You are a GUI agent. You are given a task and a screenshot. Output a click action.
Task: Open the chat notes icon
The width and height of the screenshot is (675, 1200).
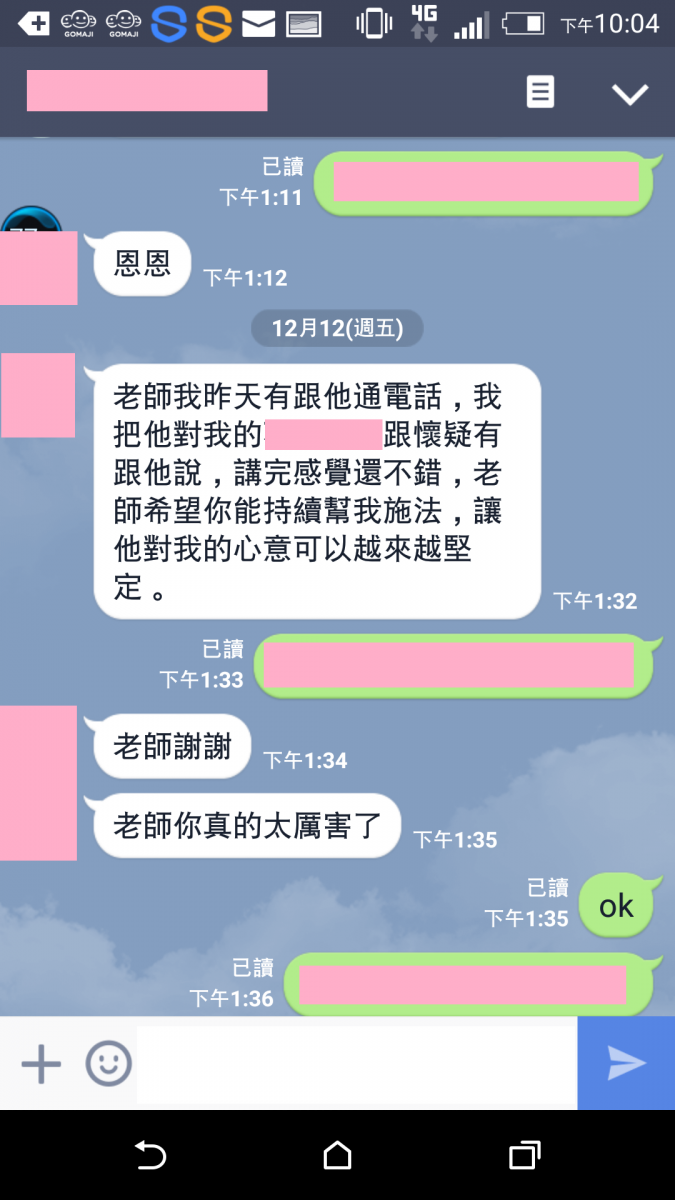(x=540, y=93)
